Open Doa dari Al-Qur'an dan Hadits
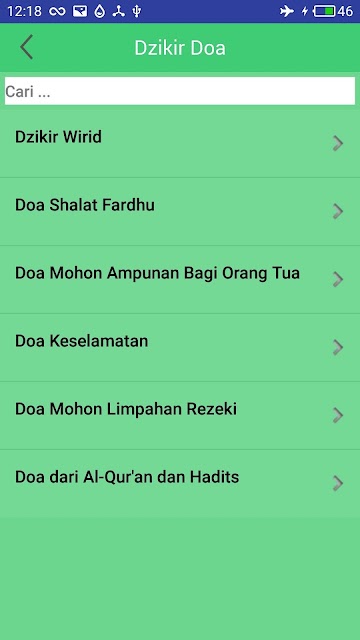360x640 pixels. point(180,484)
